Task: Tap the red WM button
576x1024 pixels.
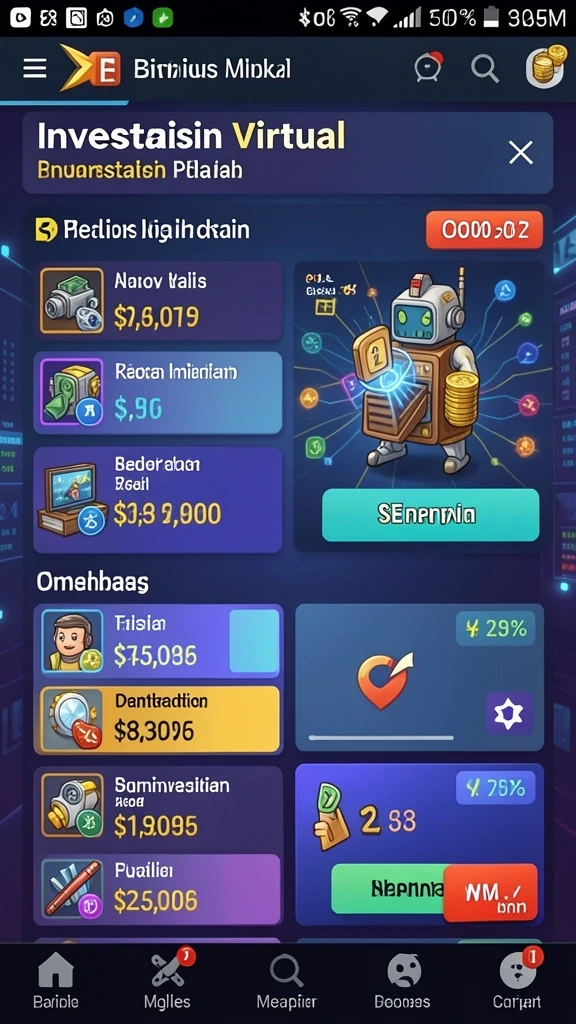Action: (490, 892)
